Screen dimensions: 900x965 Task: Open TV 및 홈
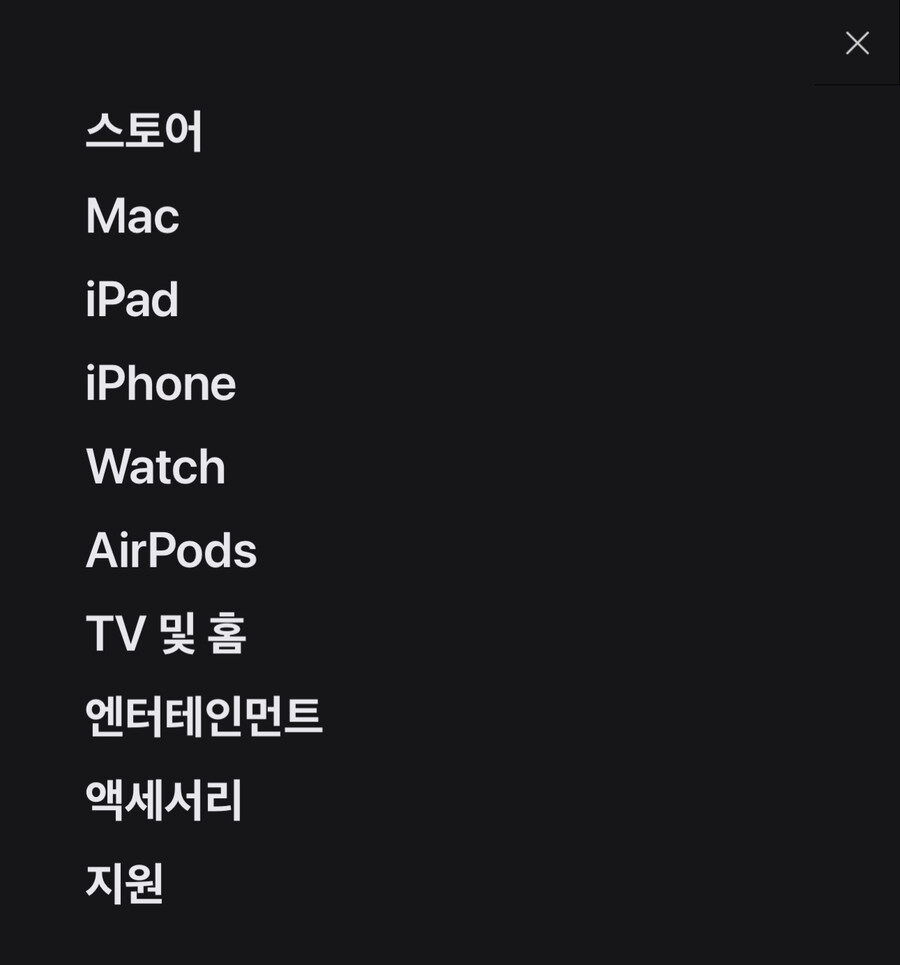[166, 634]
